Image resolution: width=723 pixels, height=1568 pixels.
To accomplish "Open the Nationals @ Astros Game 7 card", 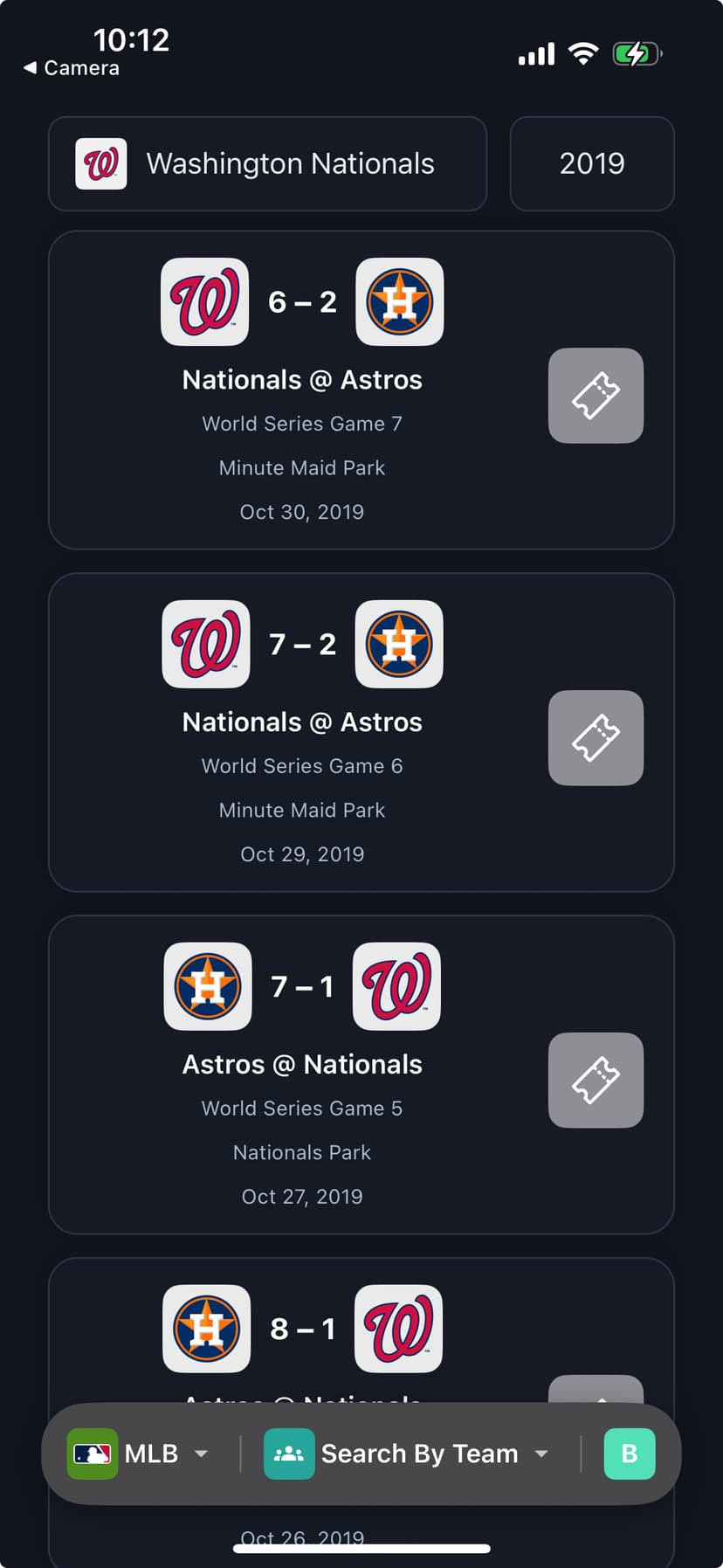I will tap(301, 380).
